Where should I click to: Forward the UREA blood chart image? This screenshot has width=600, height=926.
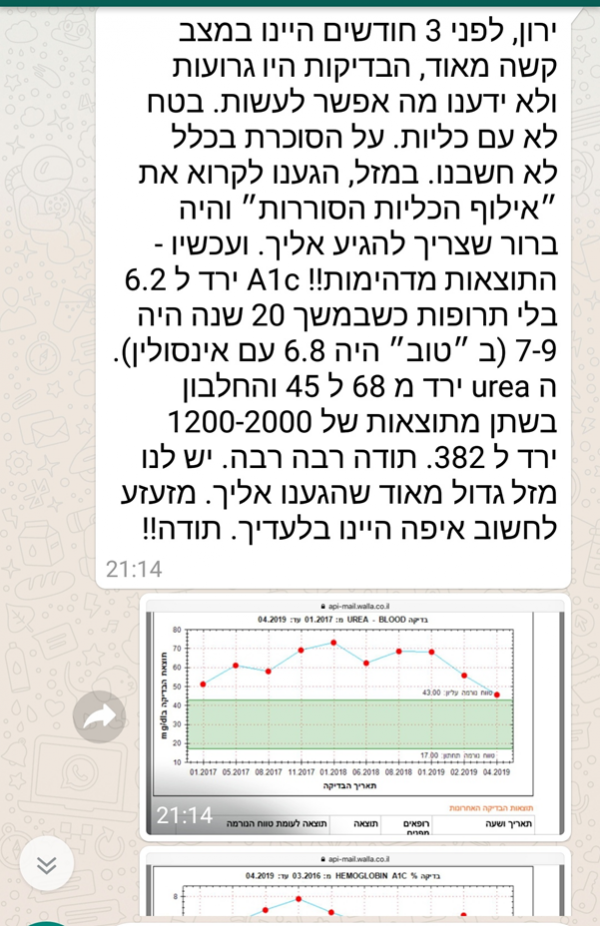click(x=98, y=715)
